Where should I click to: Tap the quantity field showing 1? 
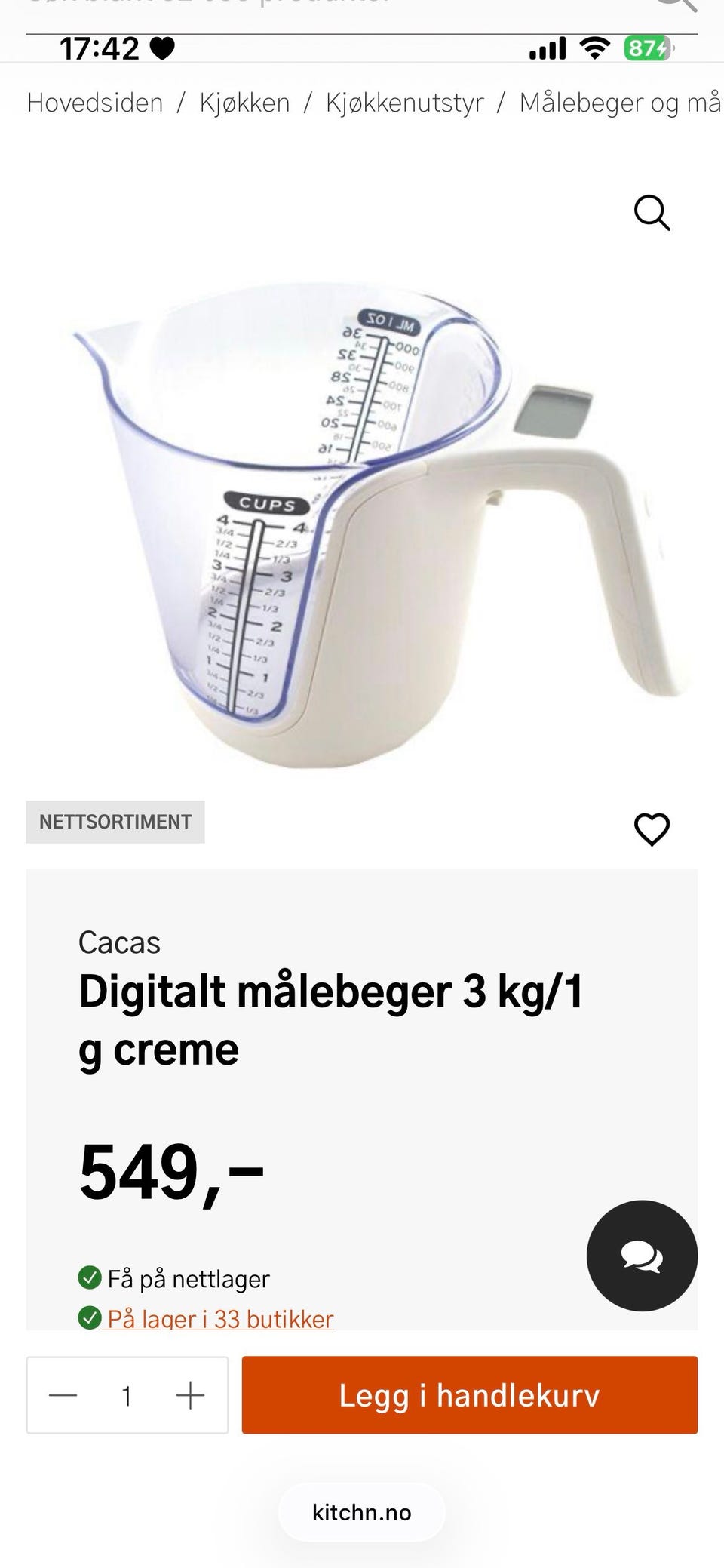[127, 1396]
